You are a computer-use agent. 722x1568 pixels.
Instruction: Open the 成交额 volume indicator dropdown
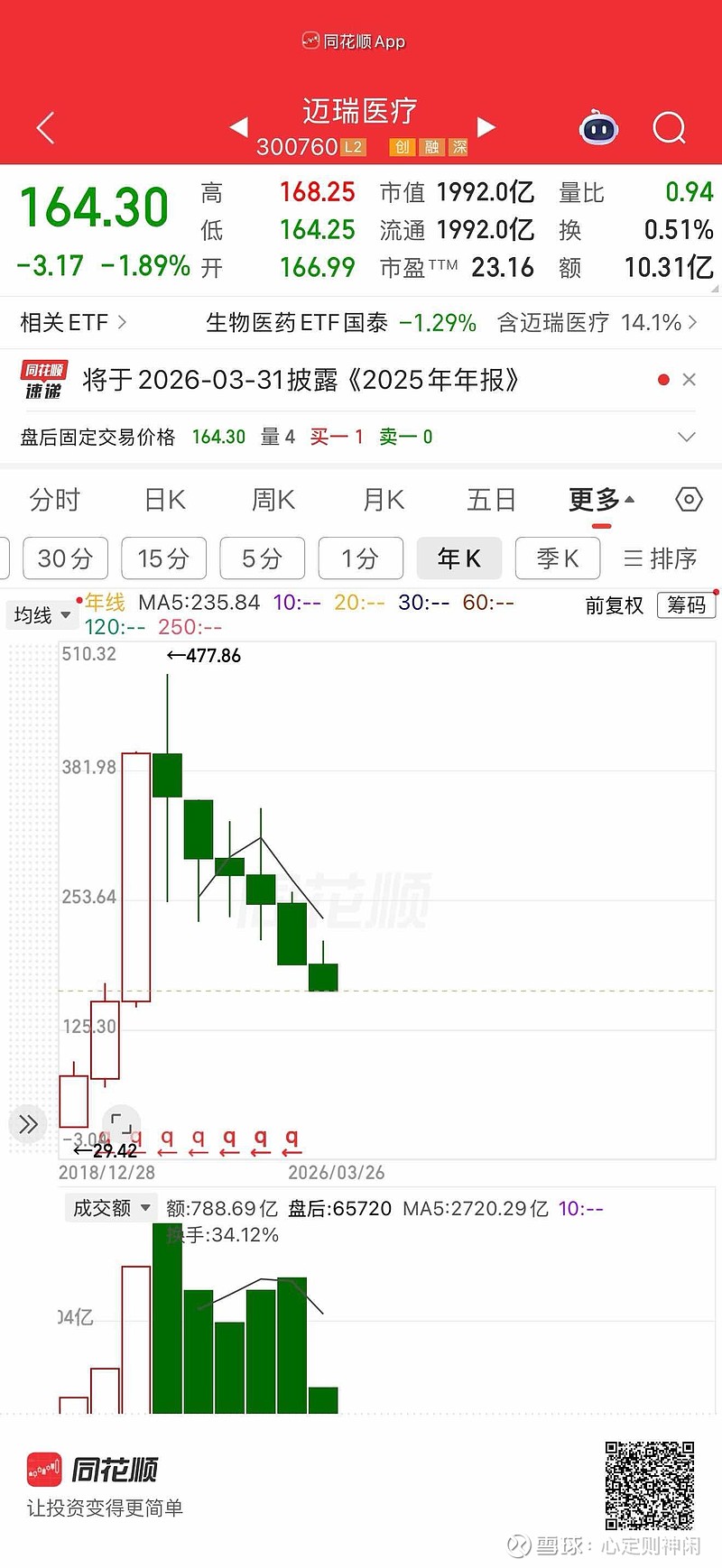tap(110, 1207)
